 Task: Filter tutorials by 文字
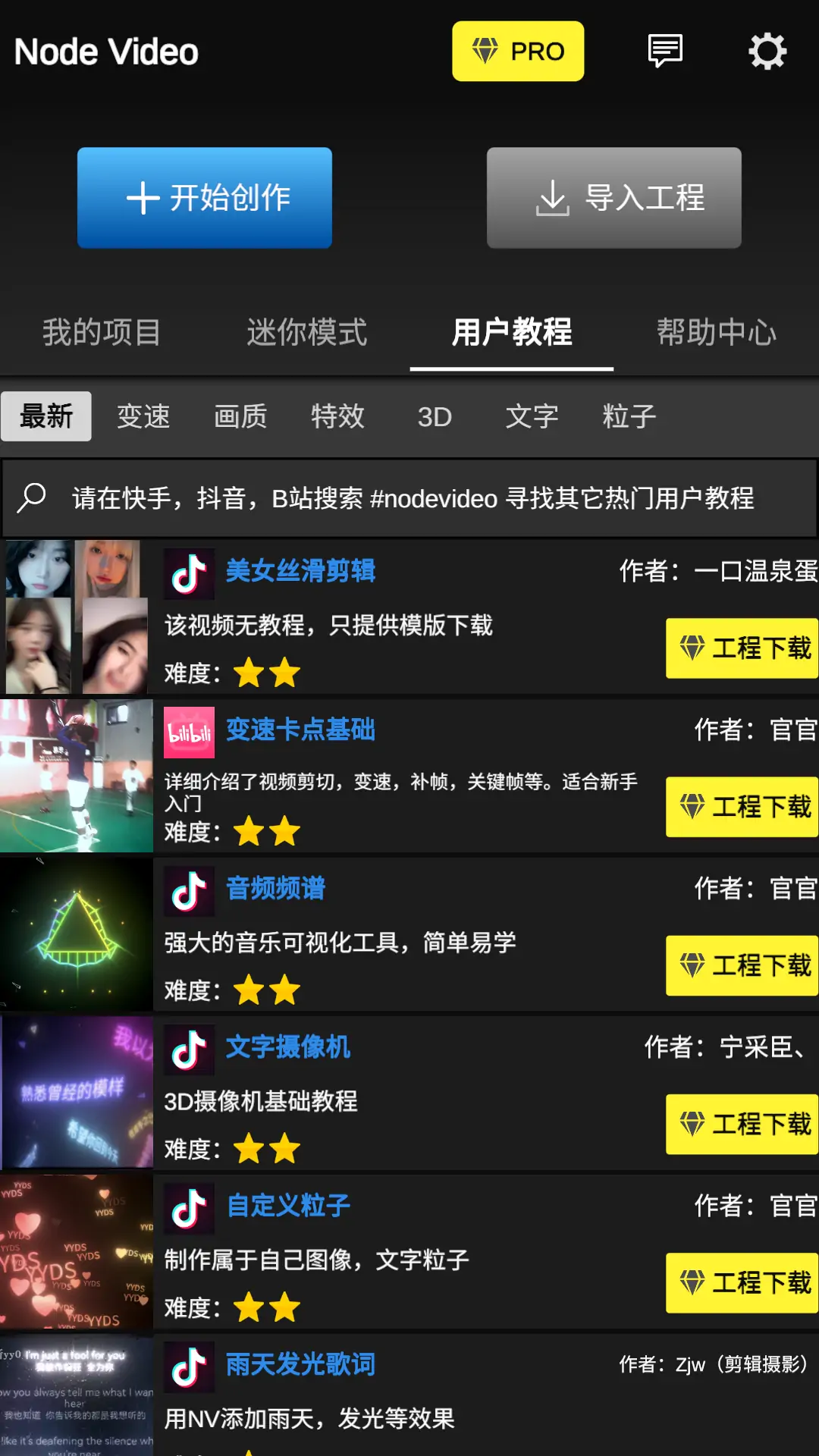(532, 416)
